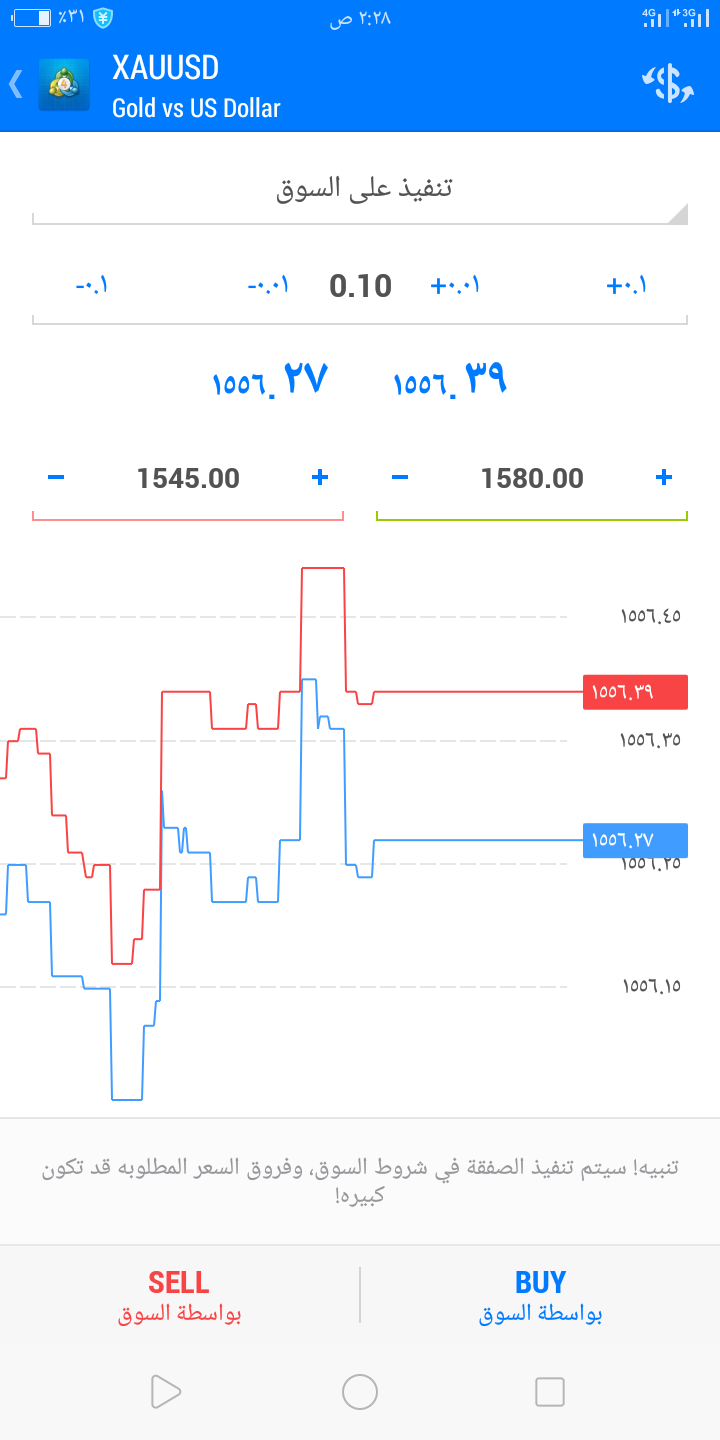Decrease volume by 0.1
The height and width of the screenshot is (1440, 720).
coord(91,286)
